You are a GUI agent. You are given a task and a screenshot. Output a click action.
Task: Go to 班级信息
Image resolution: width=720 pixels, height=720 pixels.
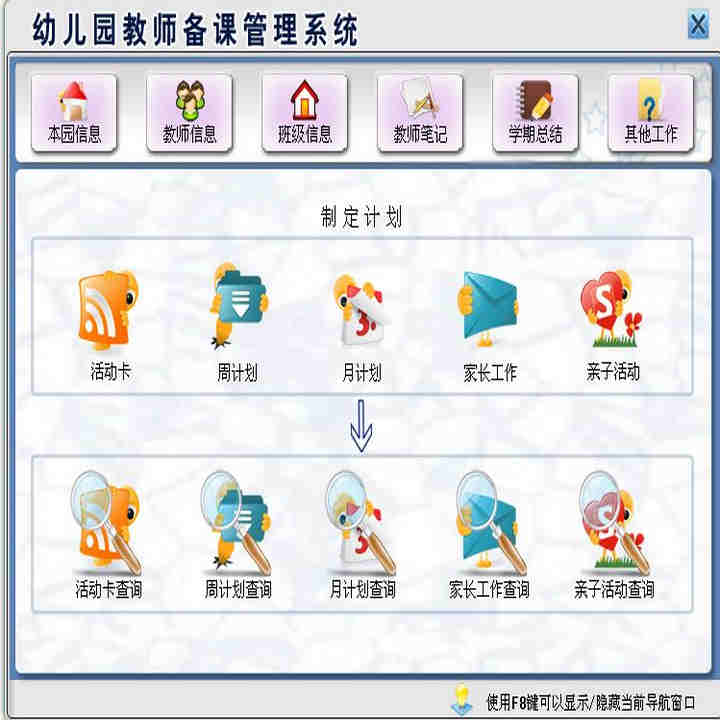pos(305,113)
